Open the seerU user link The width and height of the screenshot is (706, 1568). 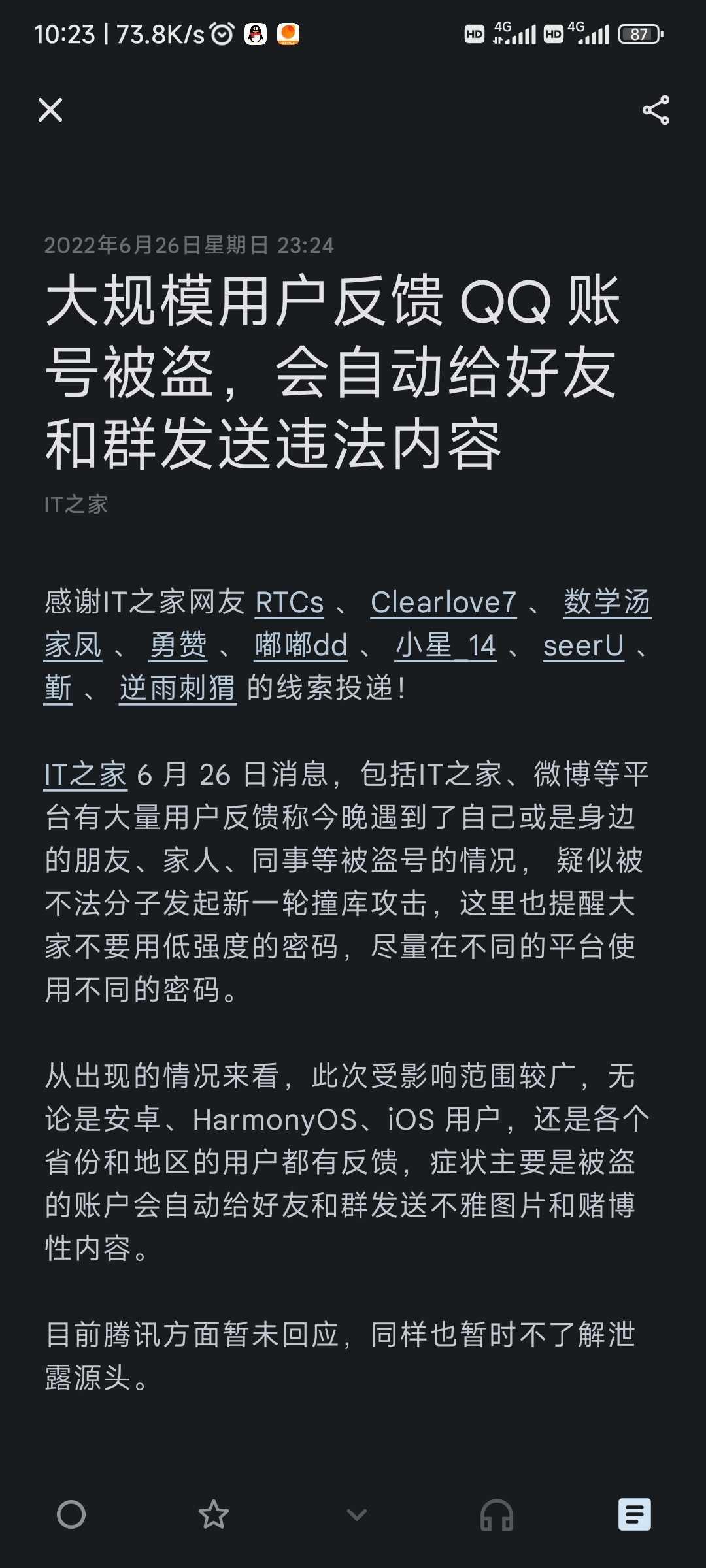[583, 645]
